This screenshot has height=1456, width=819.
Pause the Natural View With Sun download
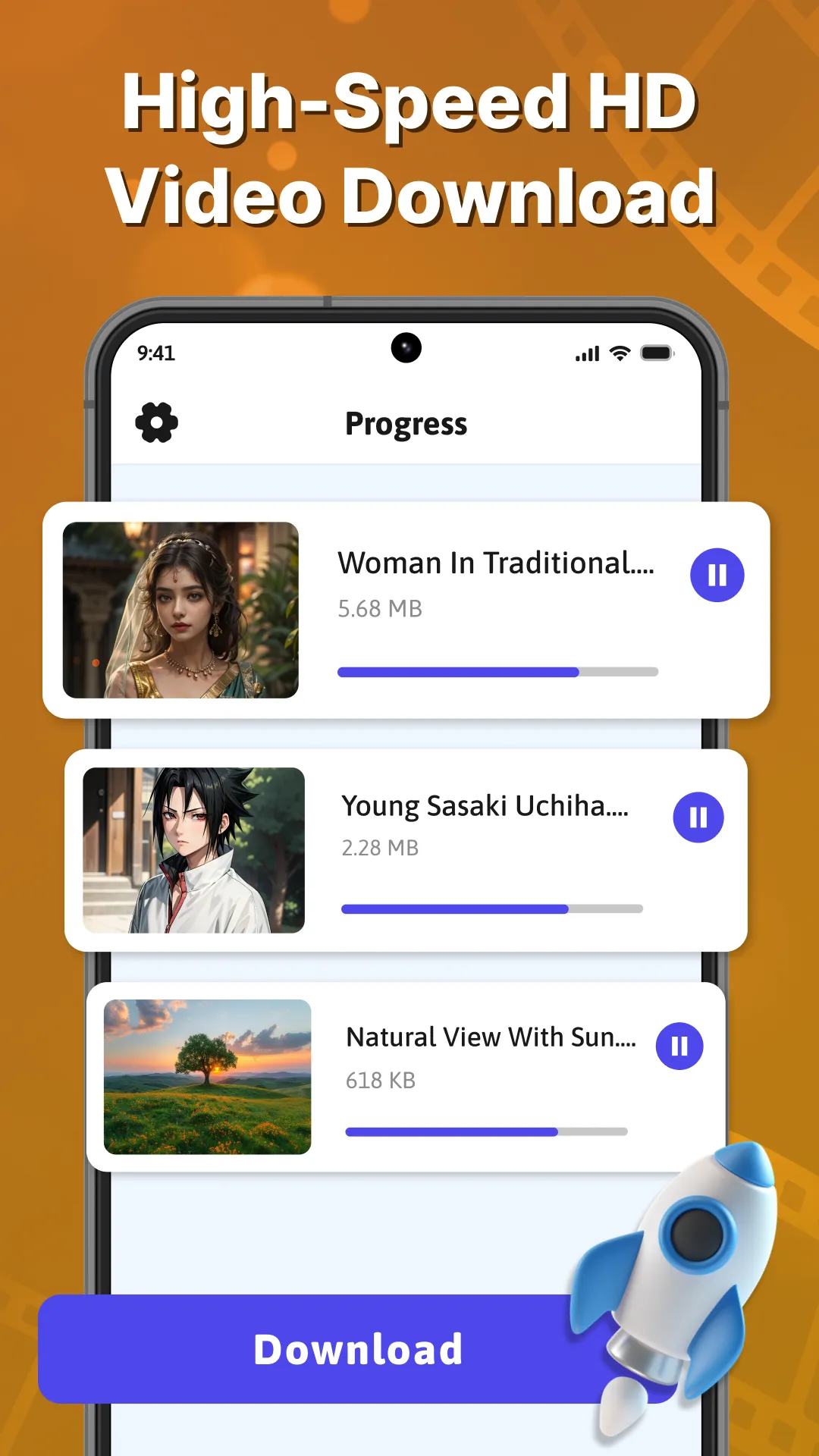tap(679, 1046)
